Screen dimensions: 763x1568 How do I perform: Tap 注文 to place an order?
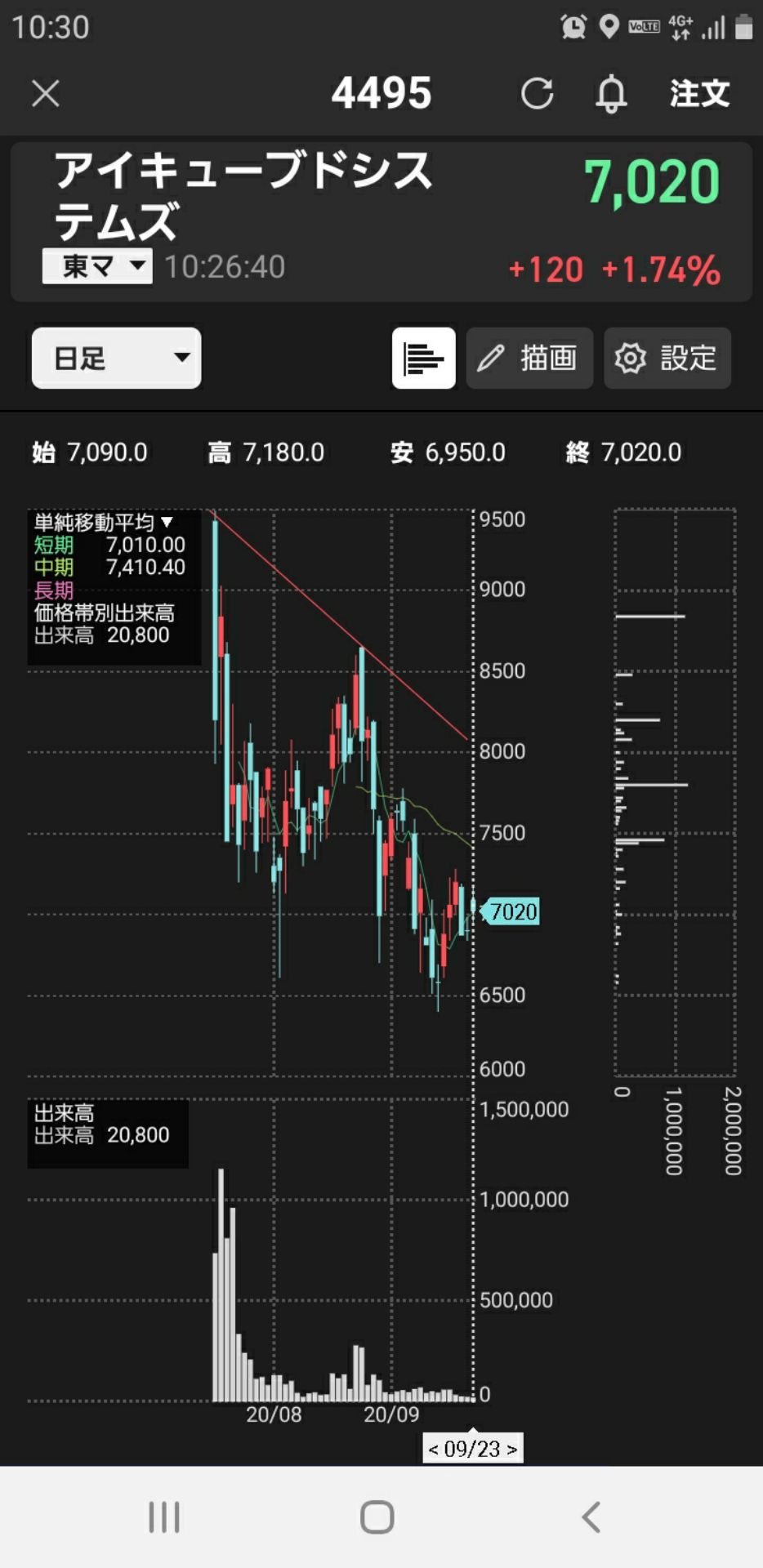699,94
